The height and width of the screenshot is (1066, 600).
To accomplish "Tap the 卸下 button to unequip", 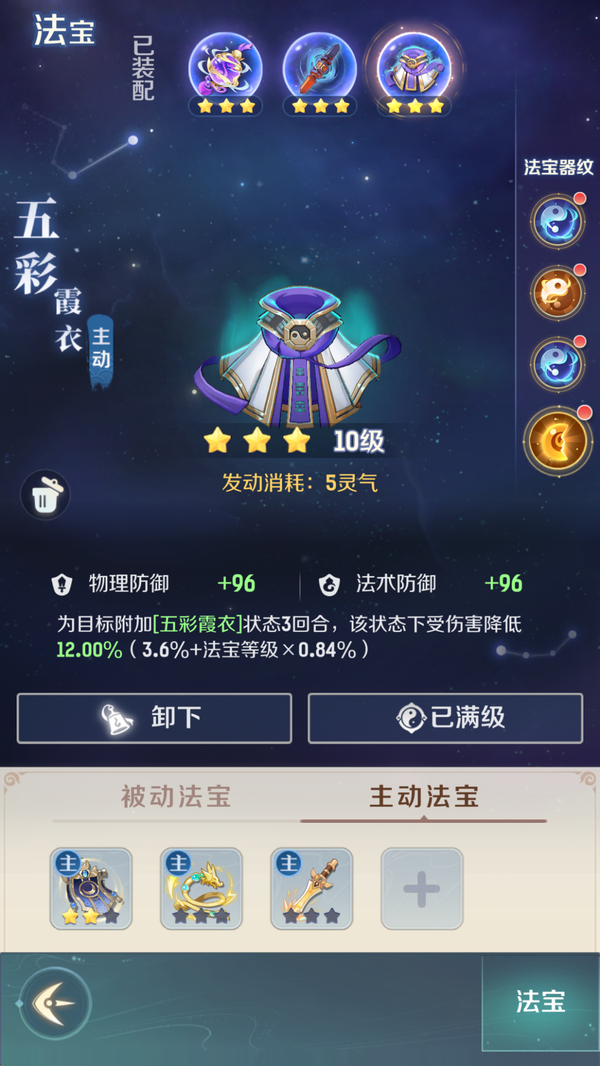I will pyautogui.click(x=154, y=717).
